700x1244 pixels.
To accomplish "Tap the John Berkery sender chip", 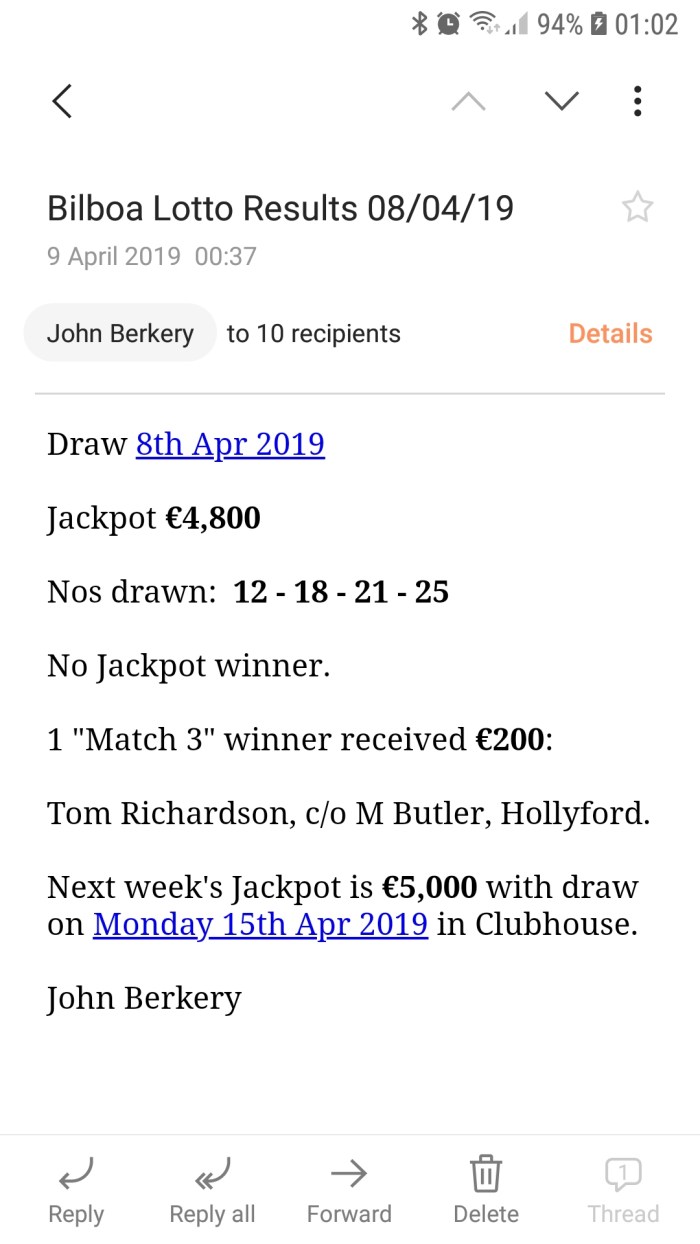I will click(120, 333).
